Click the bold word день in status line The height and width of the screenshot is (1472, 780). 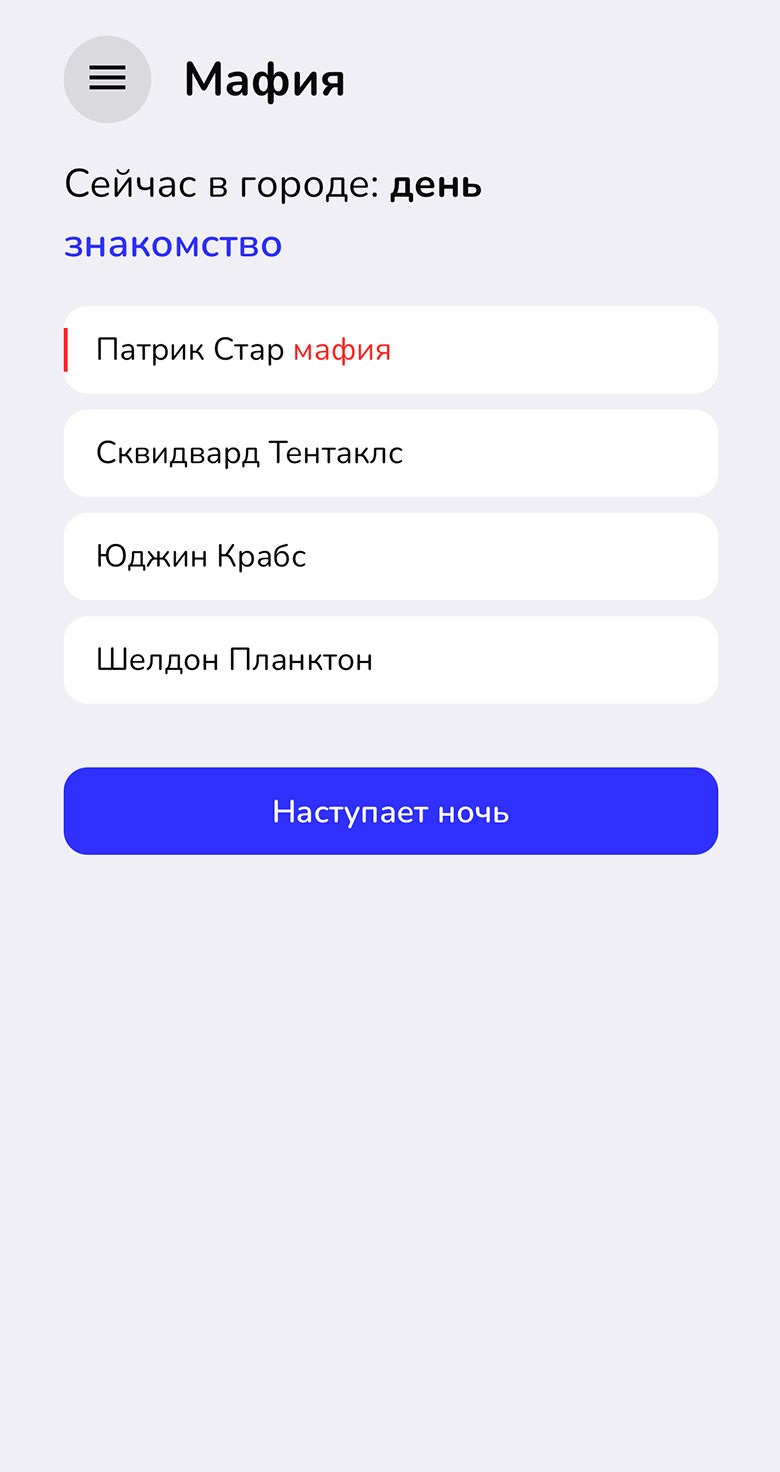click(436, 184)
